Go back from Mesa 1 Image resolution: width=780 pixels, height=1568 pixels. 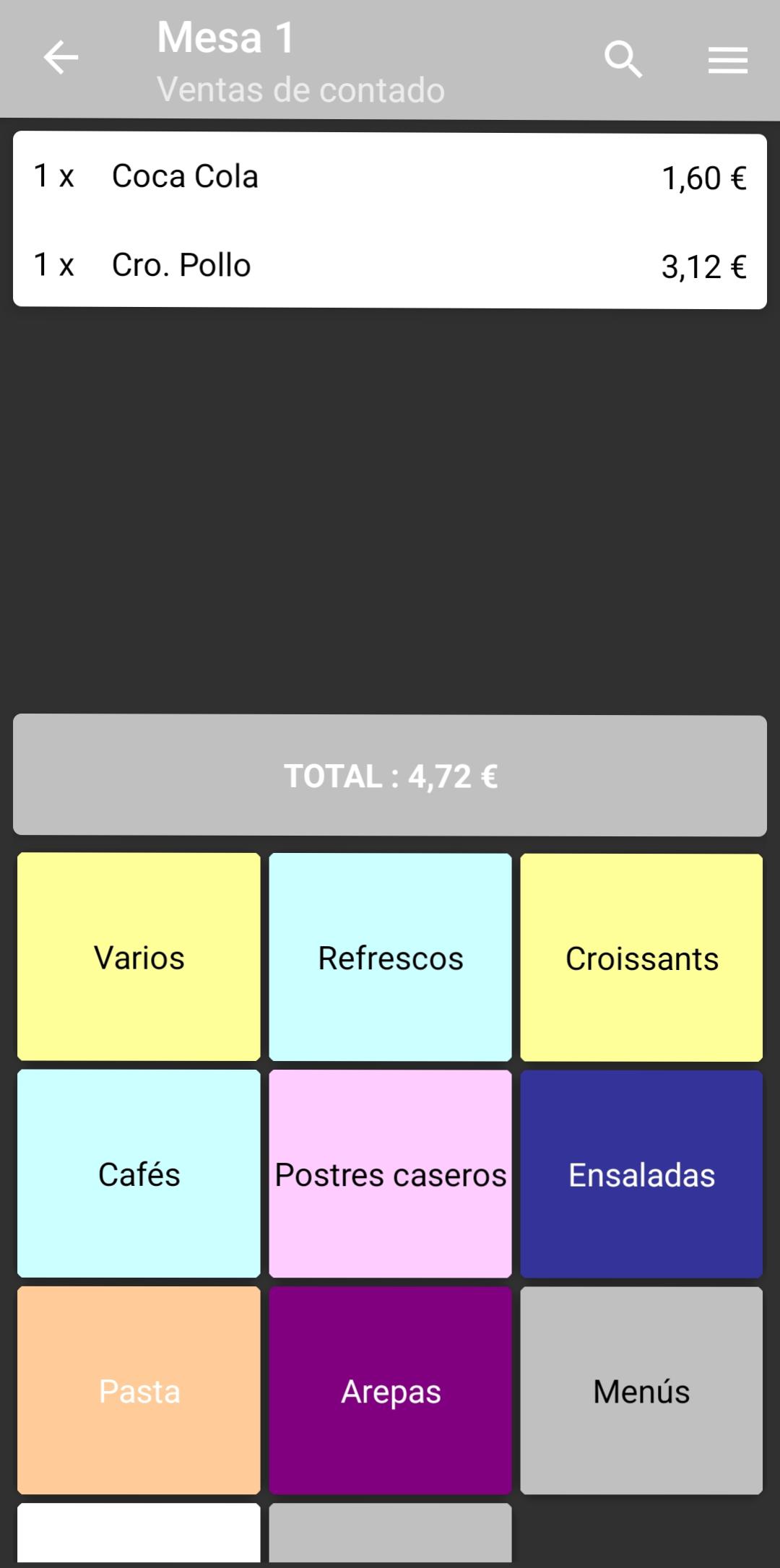tap(61, 58)
